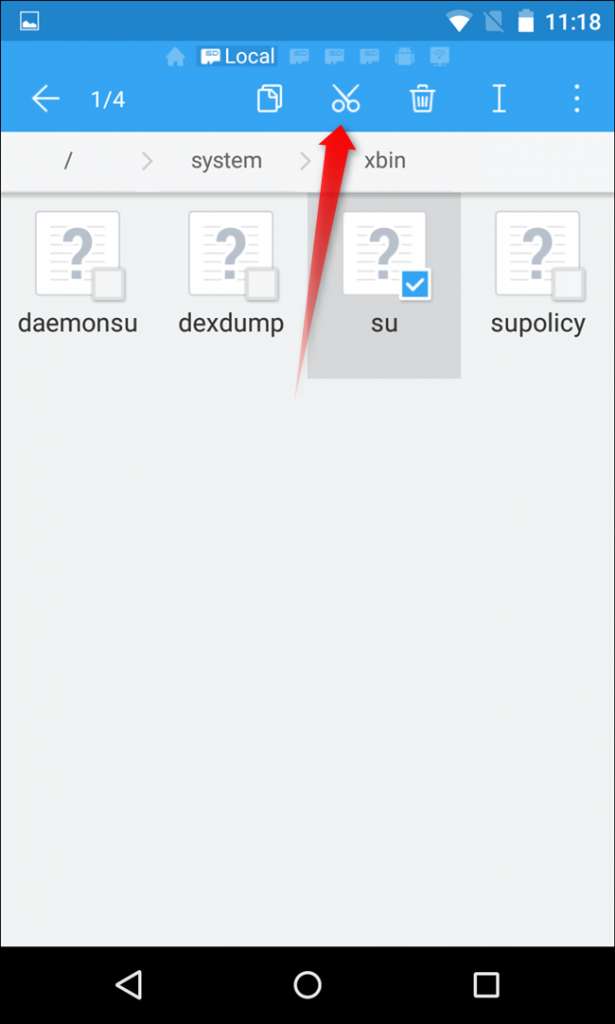Open the Local window tab
The width and height of the screenshot is (615, 1024).
click(237, 56)
